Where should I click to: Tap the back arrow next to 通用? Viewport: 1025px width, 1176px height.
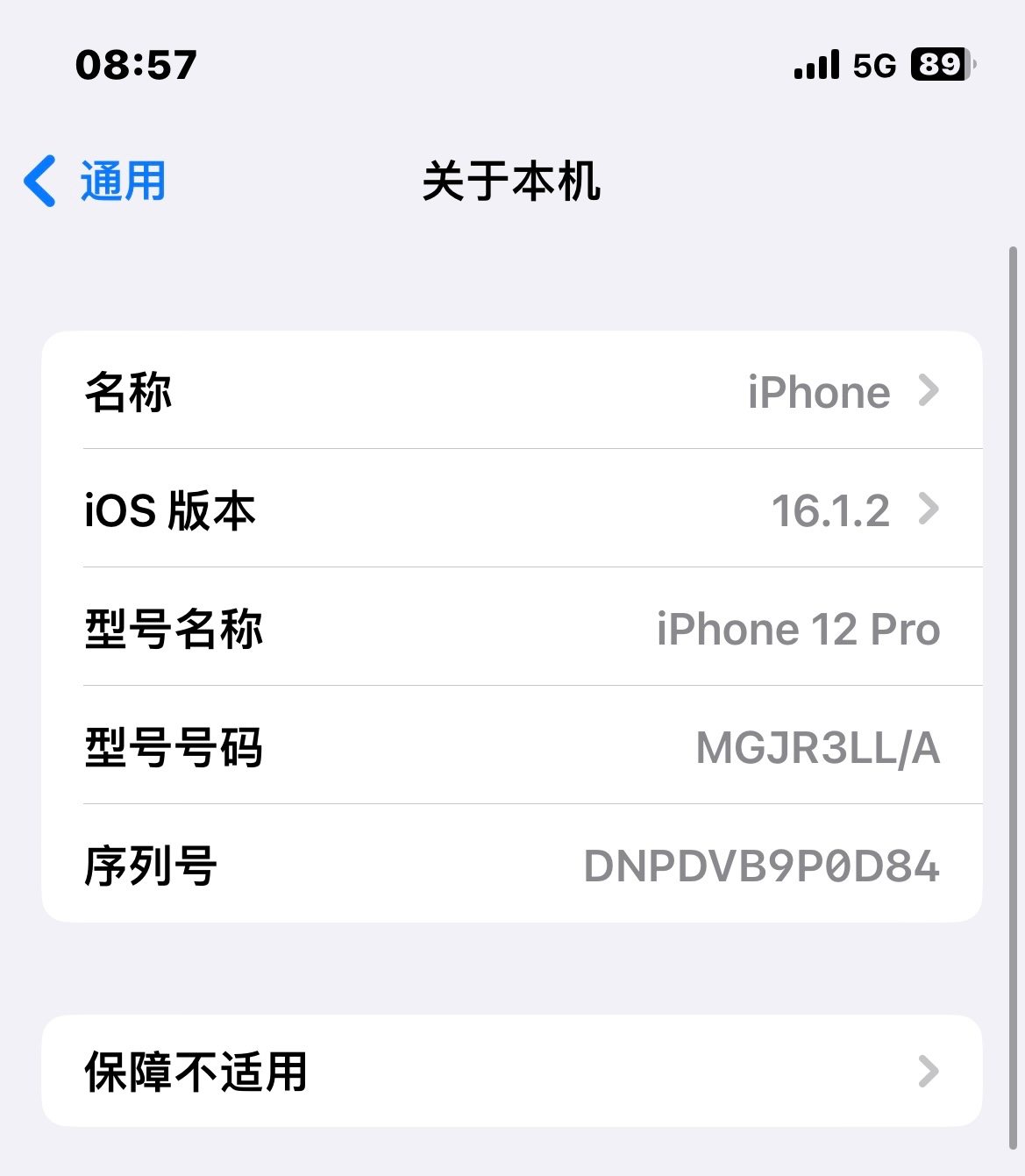tap(39, 182)
